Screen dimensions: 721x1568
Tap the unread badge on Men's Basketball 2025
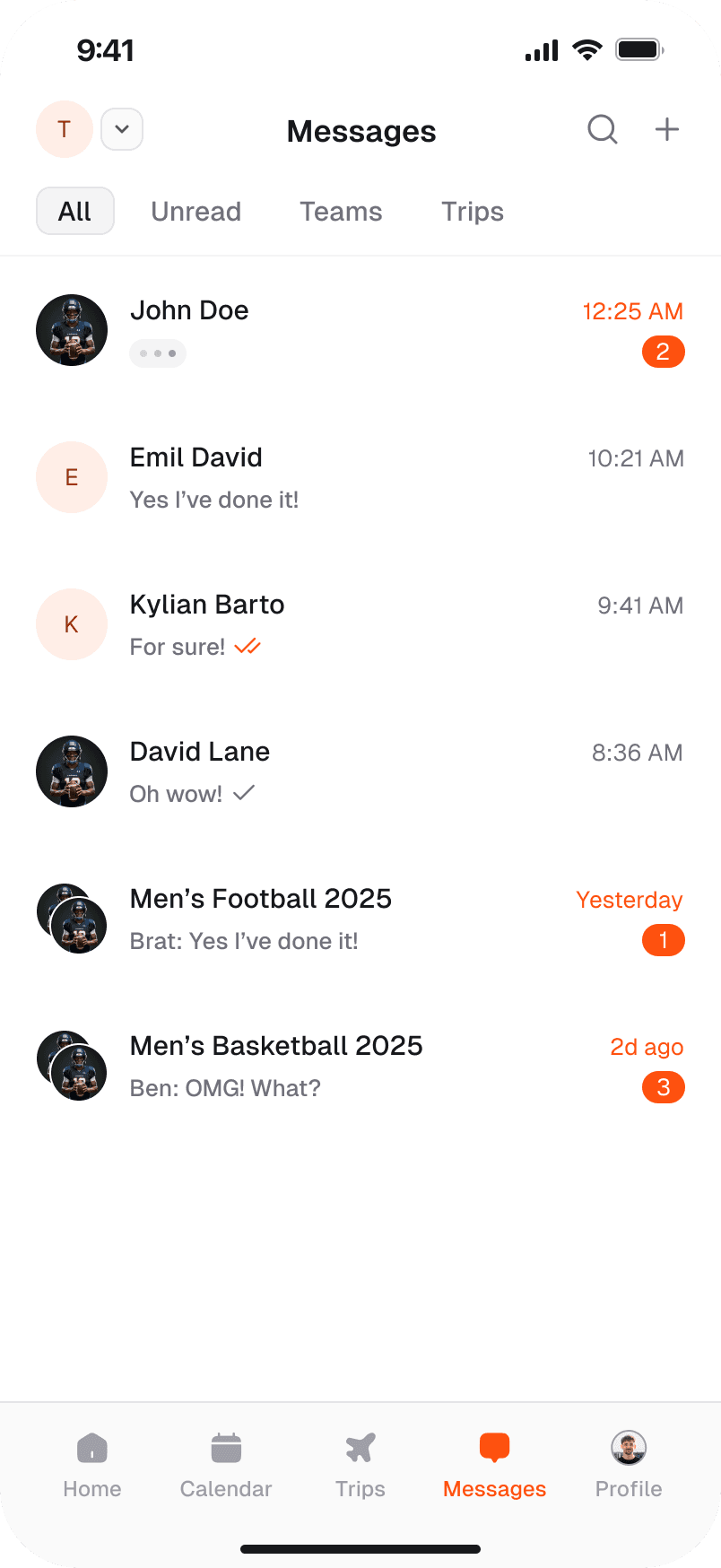[664, 1087]
